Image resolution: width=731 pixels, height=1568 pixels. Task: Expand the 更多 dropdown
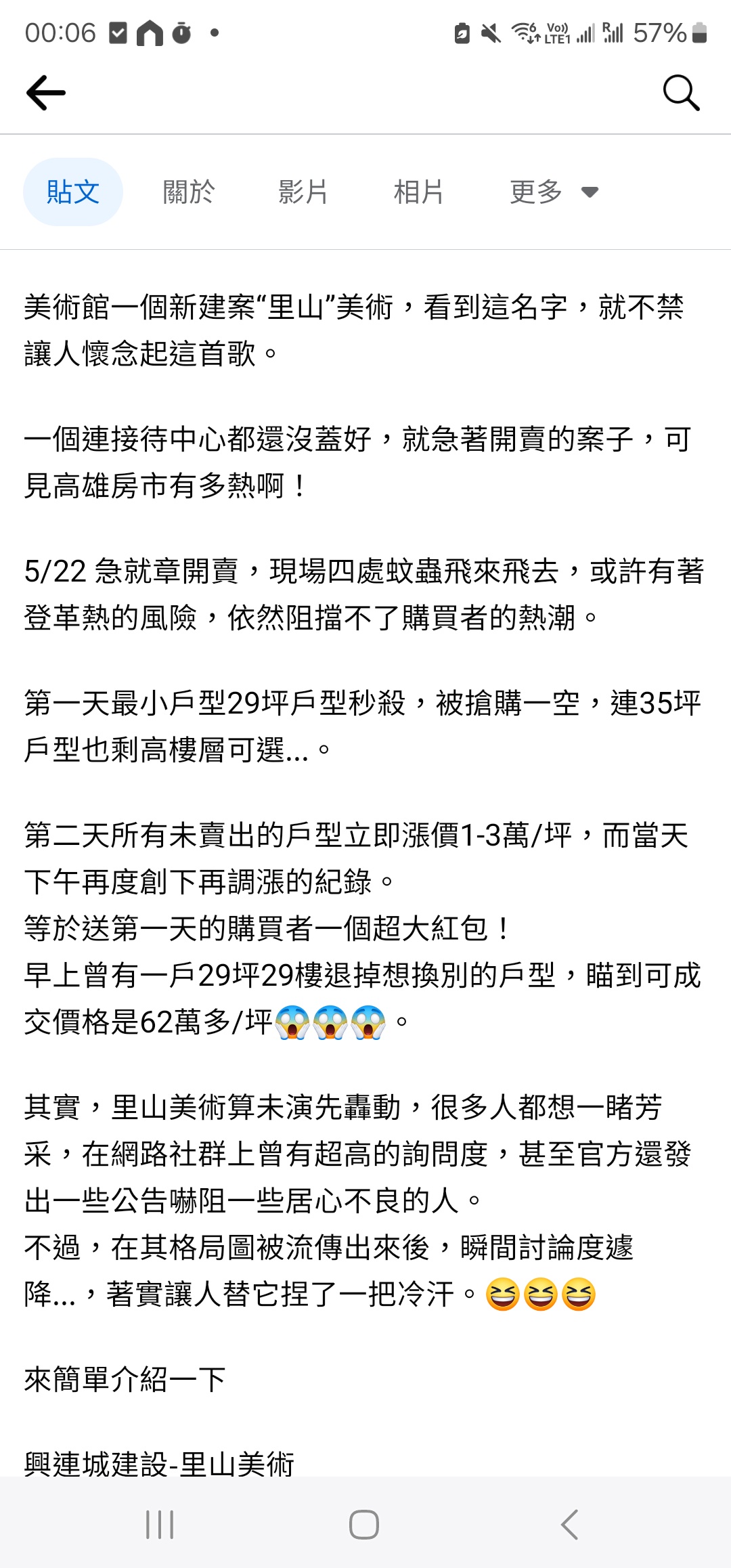click(554, 192)
